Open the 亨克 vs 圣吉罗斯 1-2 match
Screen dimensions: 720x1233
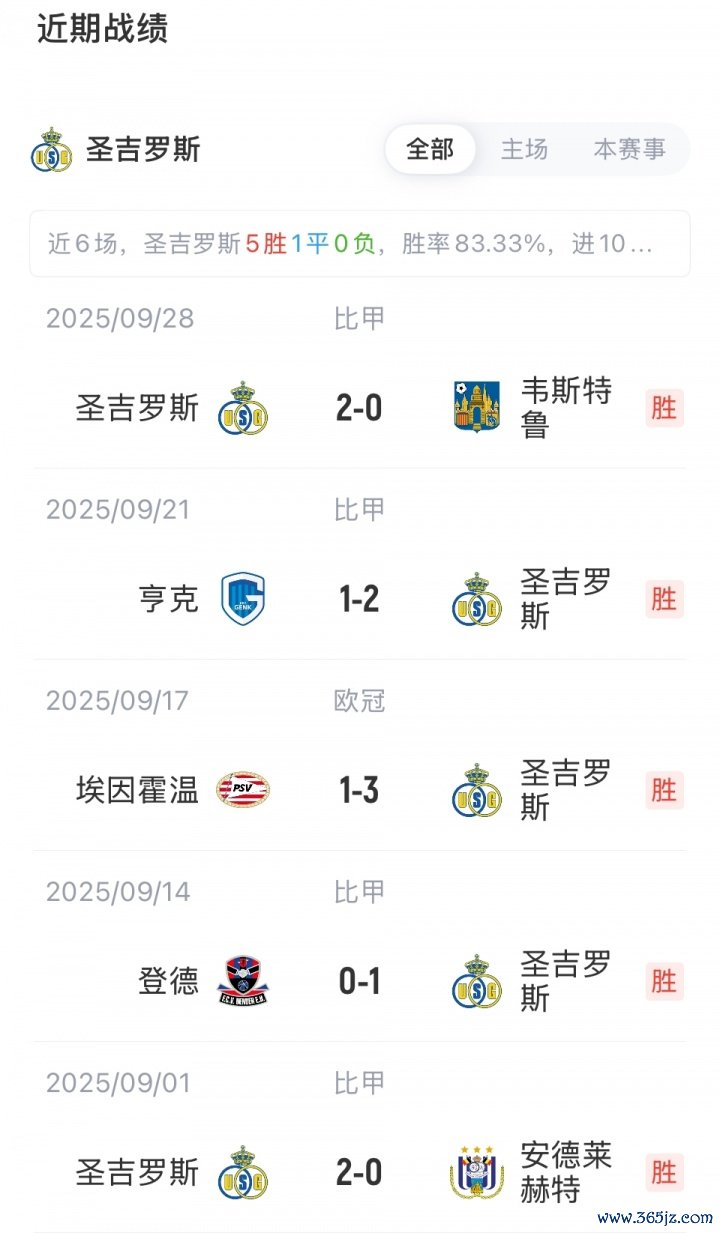tap(360, 599)
